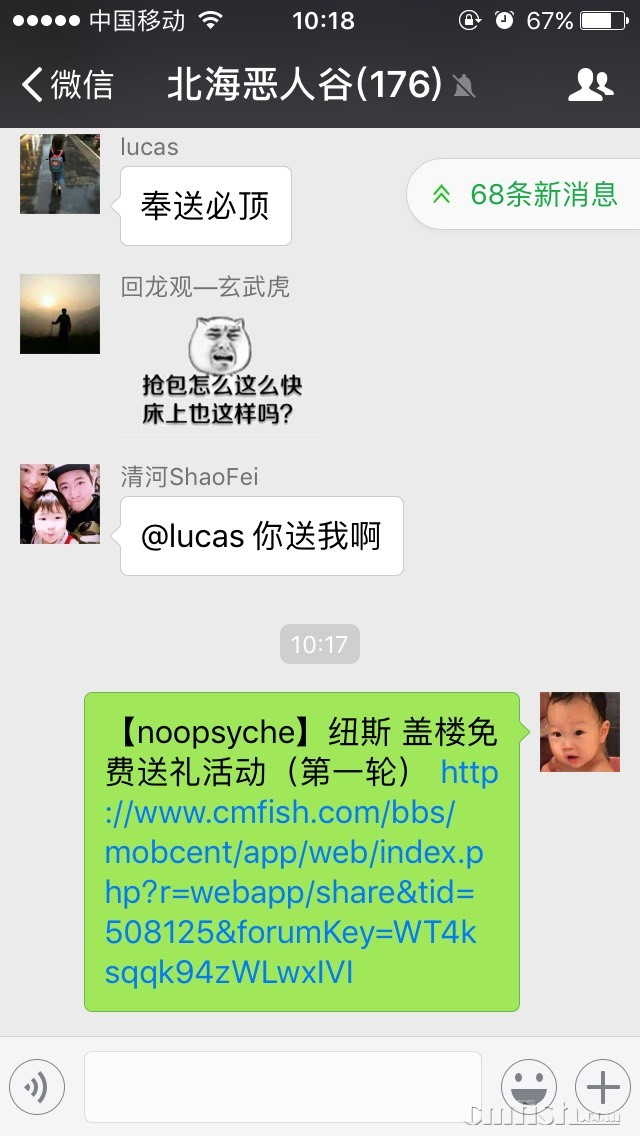View 回龙观—玄武虎's profile avatar
The image size is (640, 1136).
[60, 314]
